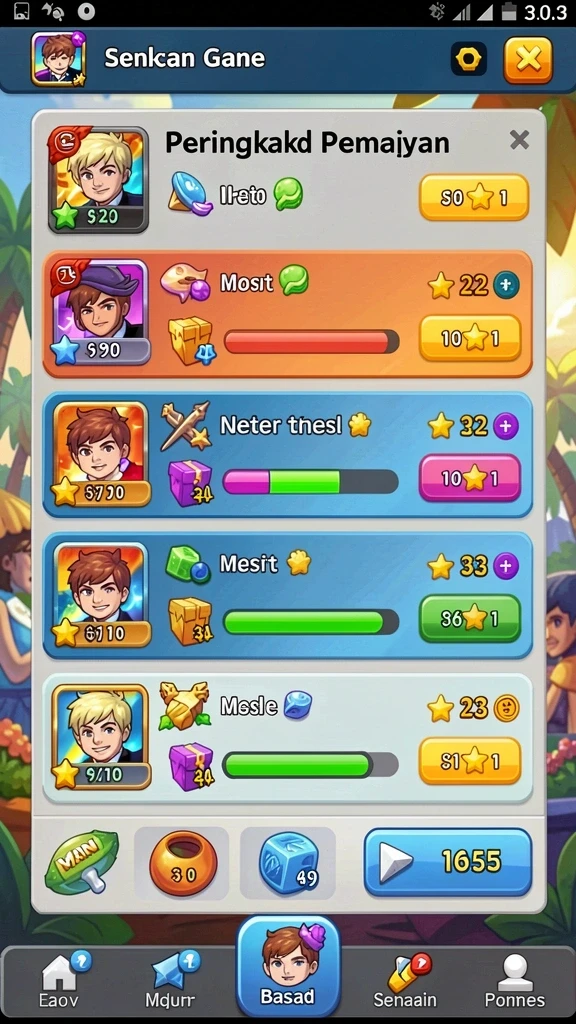Screen dimensions: 576x1024
Task: Go to the Ponnes tab
Action: tap(515, 982)
